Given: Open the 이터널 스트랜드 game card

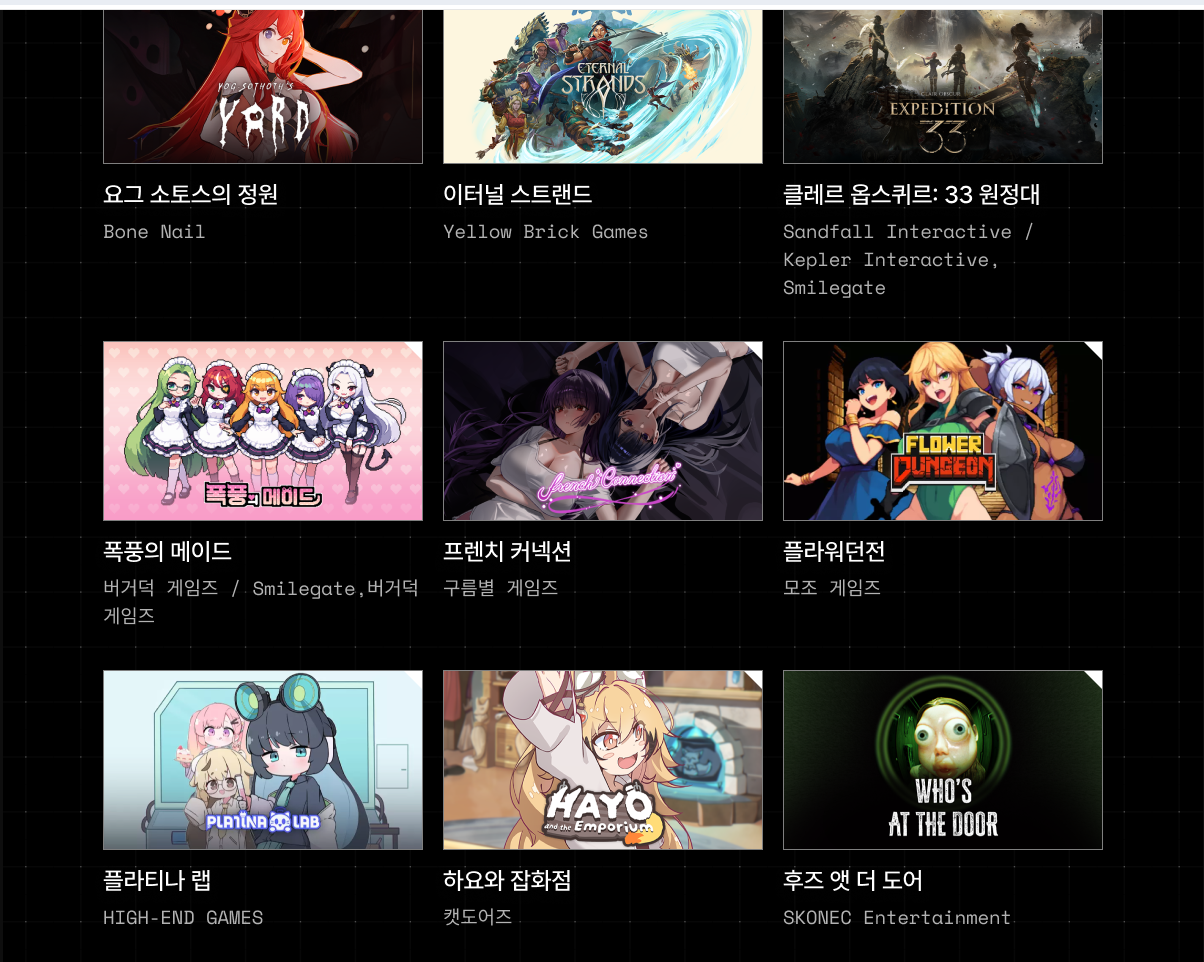Looking at the screenshot, I should pos(602,90).
